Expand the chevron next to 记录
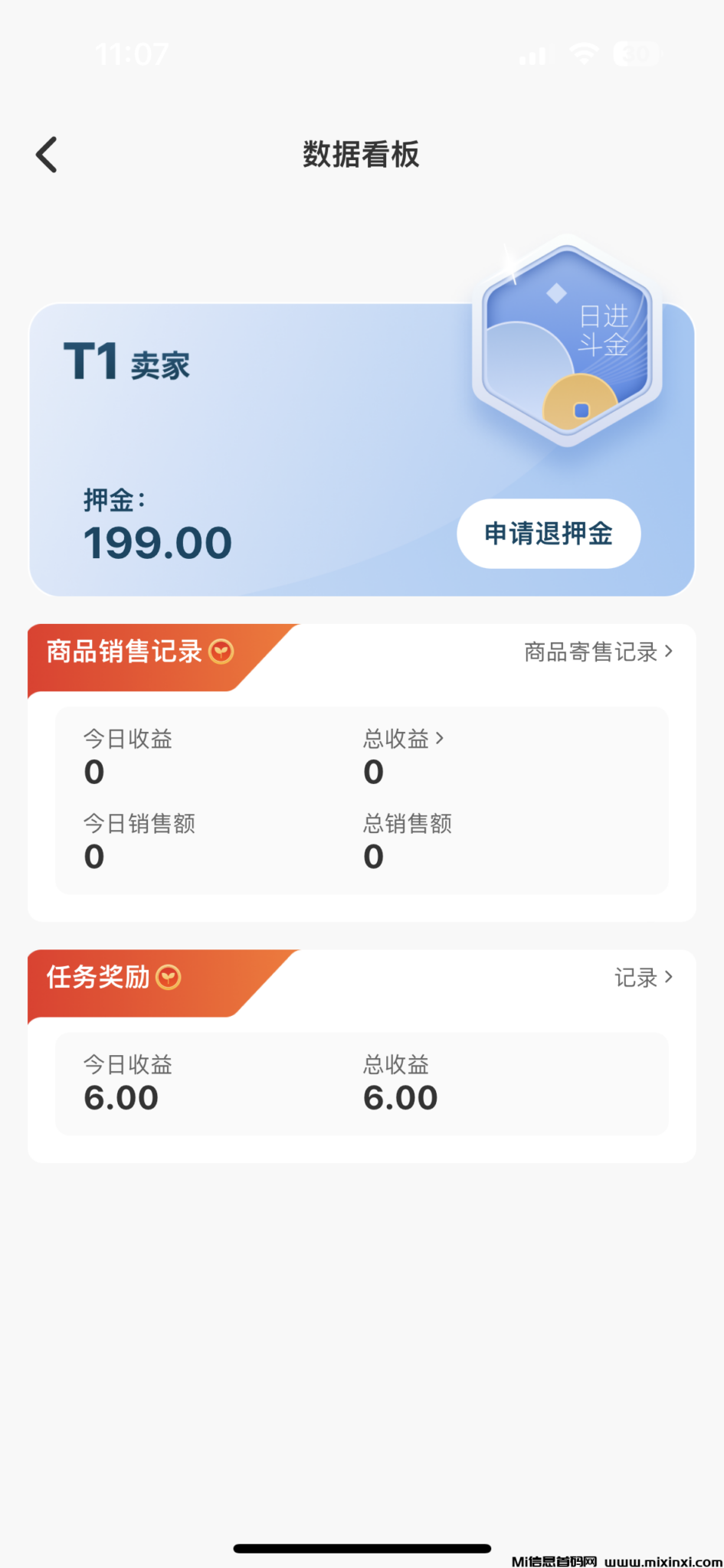 (x=670, y=978)
